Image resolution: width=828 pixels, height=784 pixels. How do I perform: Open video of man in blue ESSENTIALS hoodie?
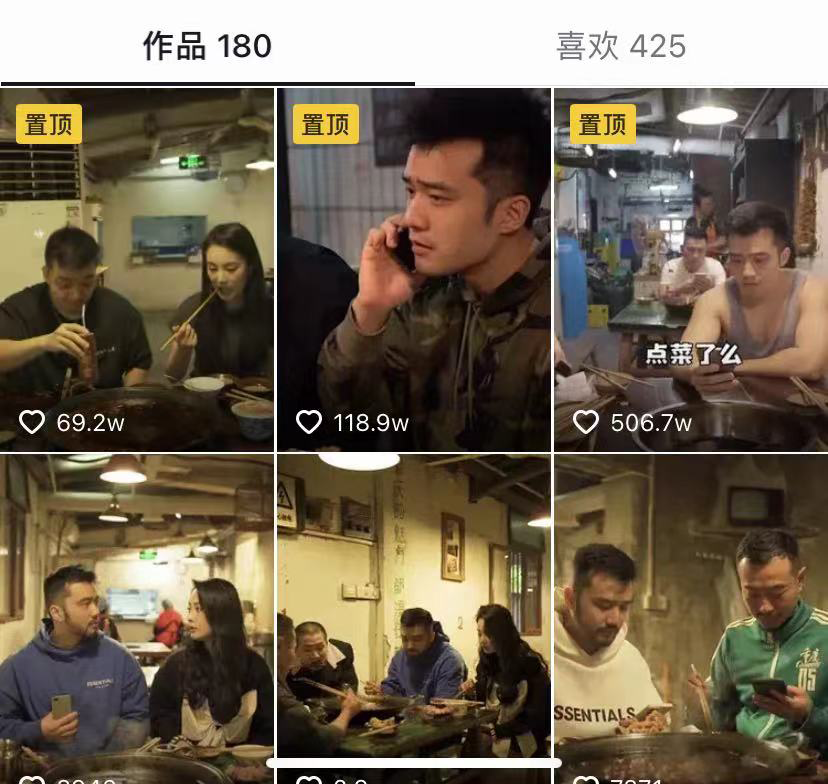(137, 620)
